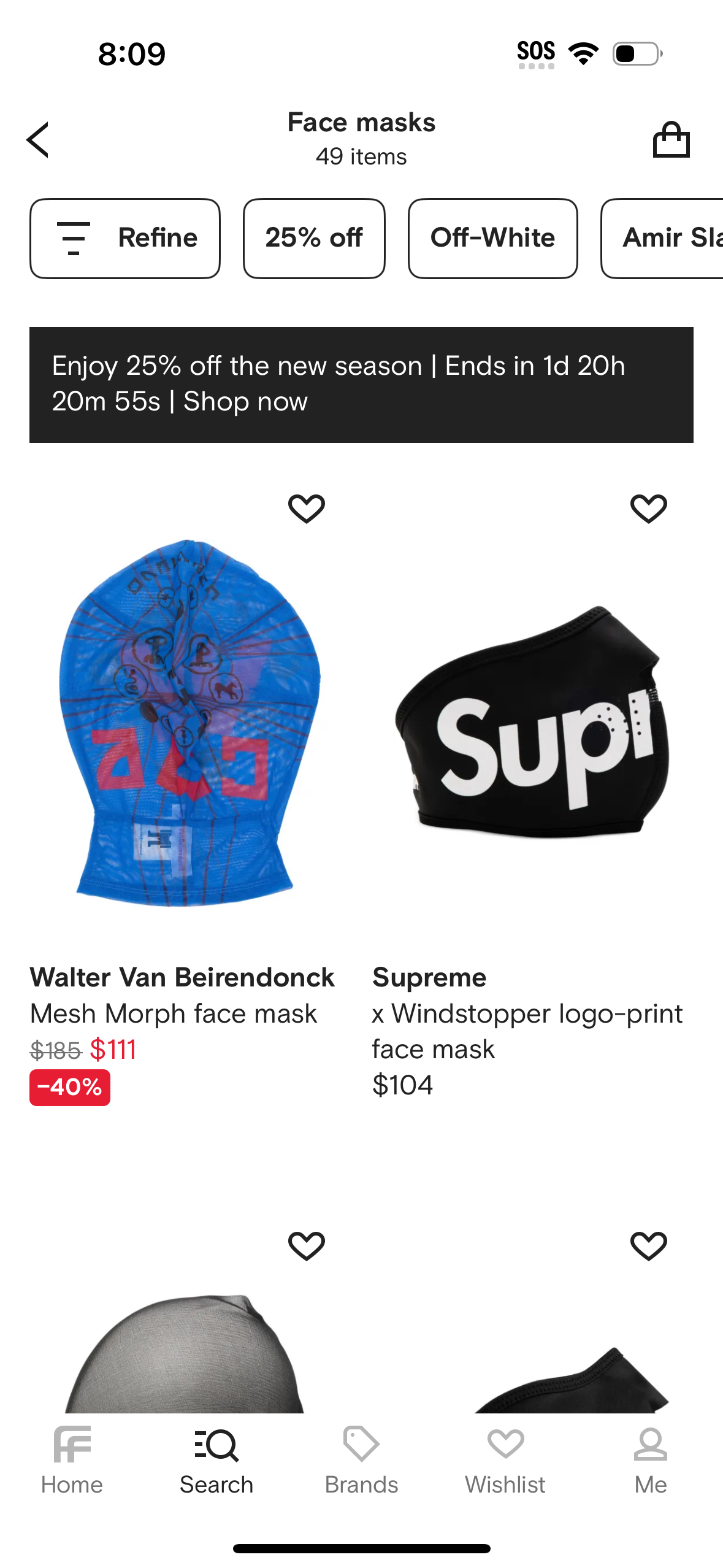Image resolution: width=723 pixels, height=1568 pixels.
Task: Open the shopping bag
Action: 671,140
